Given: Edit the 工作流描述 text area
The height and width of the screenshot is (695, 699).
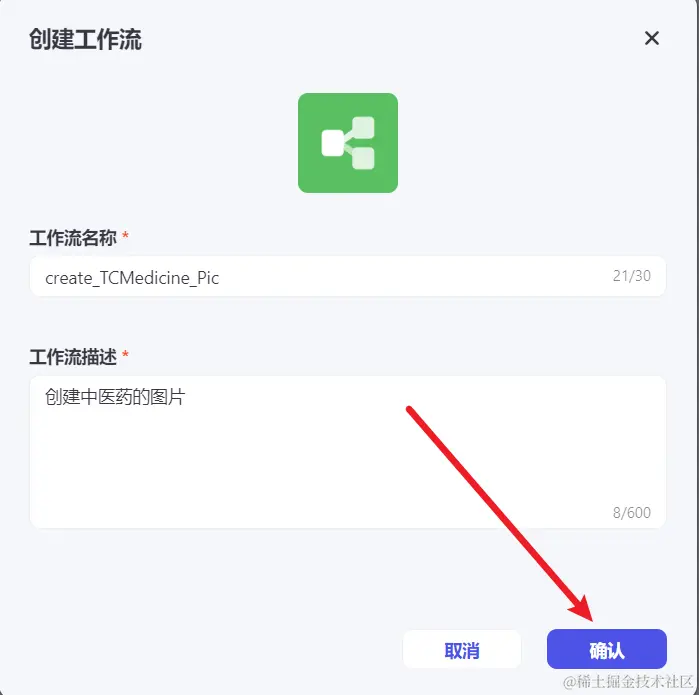Looking at the screenshot, I should [x=348, y=450].
